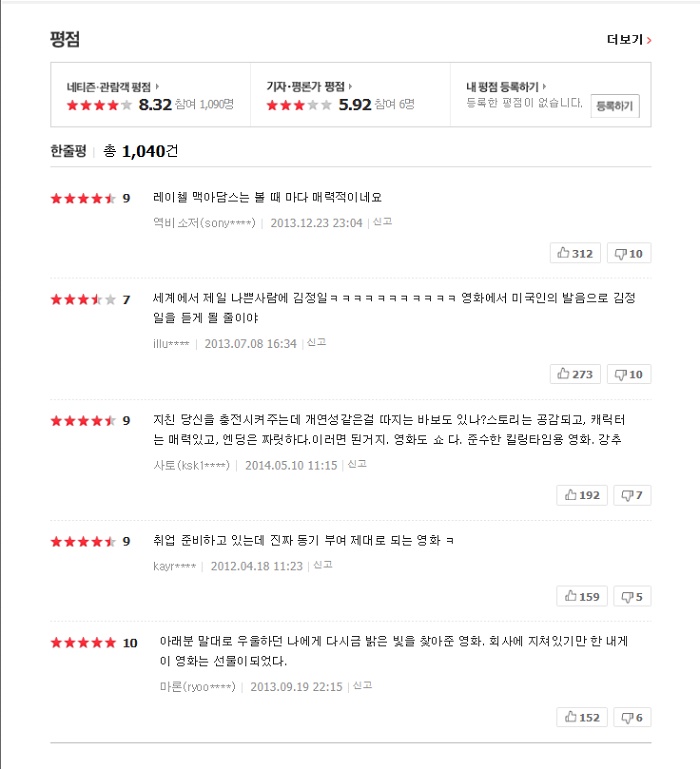Upvote illu****'s review with 273 likes
The height and width of the screenshot is (769, 700).
pyautogui.click(x=575, y=374)
